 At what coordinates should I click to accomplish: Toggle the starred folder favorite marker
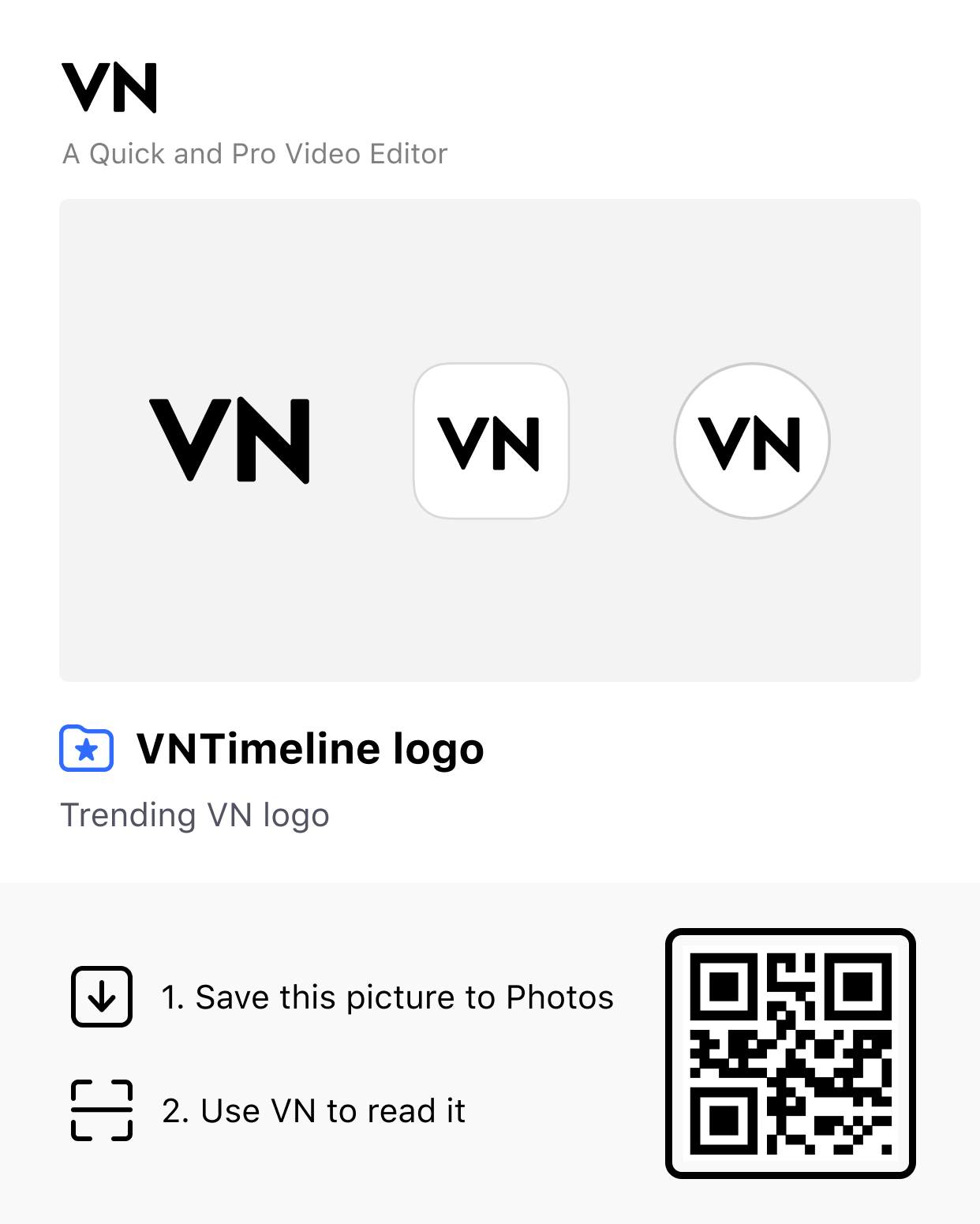85,748
